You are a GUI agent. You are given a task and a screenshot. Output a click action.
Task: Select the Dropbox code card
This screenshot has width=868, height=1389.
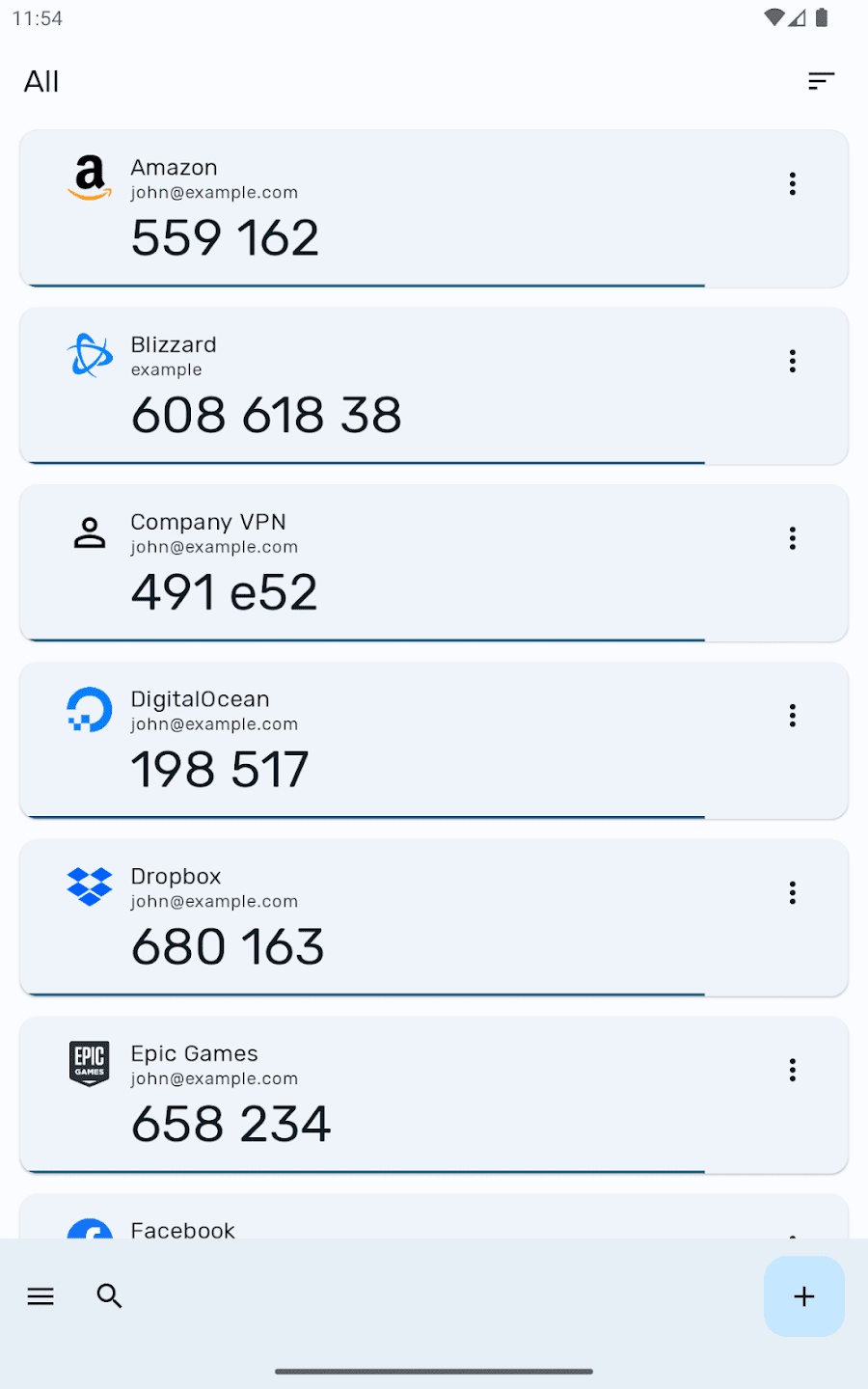(x=434, y=918)
